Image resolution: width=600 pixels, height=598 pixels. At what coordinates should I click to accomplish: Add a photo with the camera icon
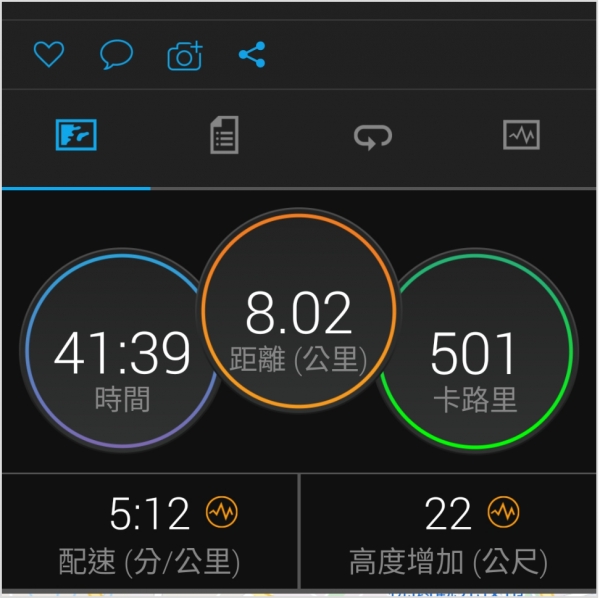tap(185, 55)
